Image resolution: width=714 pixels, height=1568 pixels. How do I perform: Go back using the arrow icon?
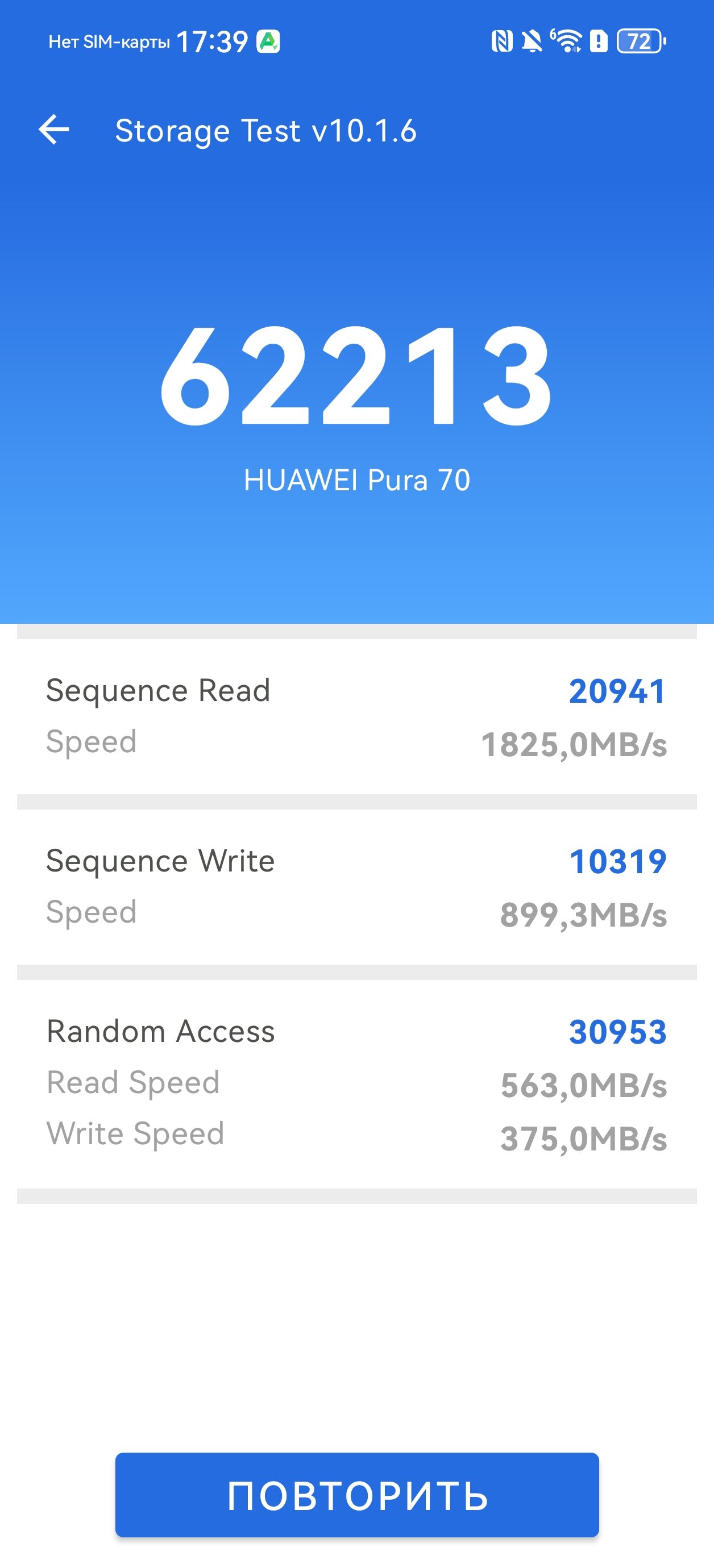pos(53,130)
